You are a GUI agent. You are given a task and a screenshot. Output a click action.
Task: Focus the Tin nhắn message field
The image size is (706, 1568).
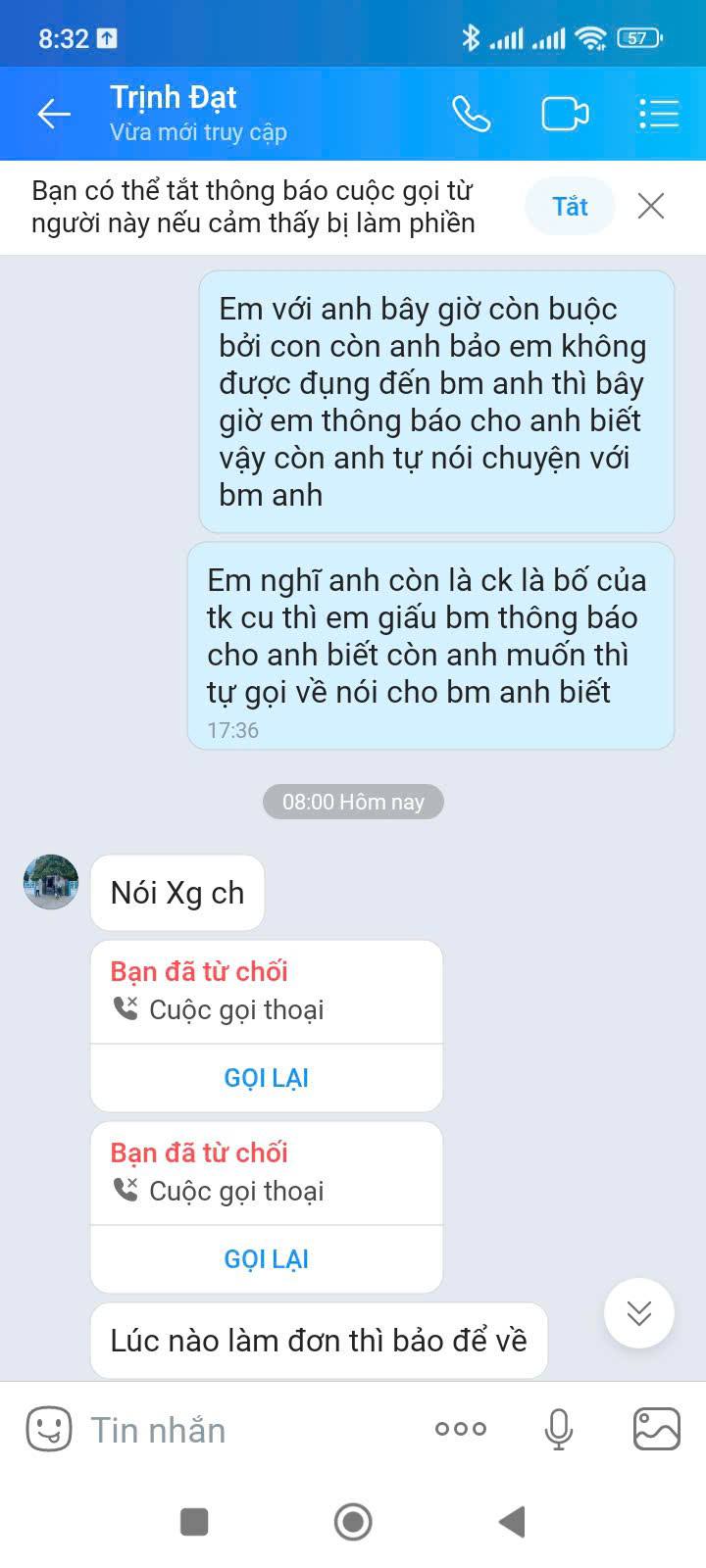245,1430
